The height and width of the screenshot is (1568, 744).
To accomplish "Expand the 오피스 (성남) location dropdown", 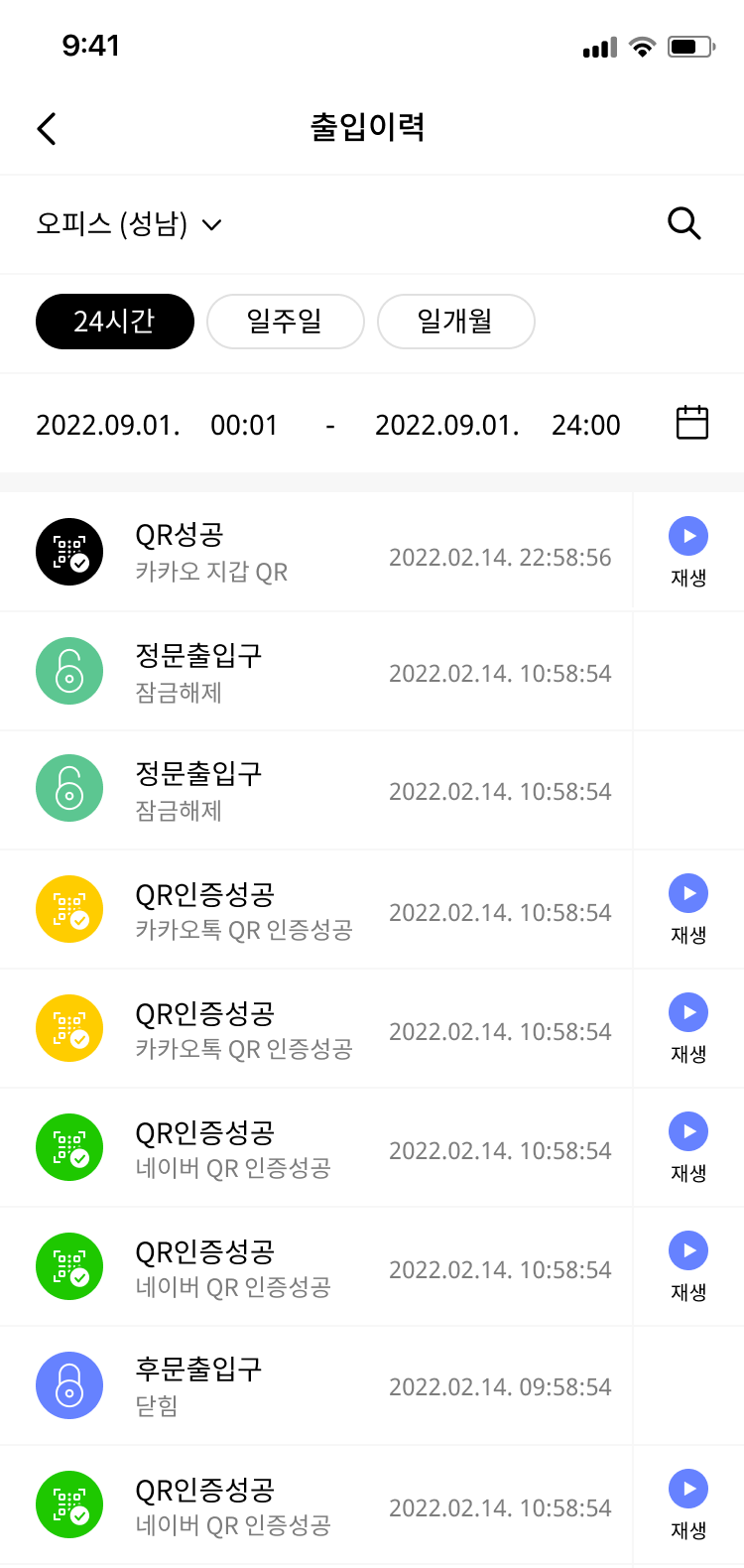I will [129, 224].
